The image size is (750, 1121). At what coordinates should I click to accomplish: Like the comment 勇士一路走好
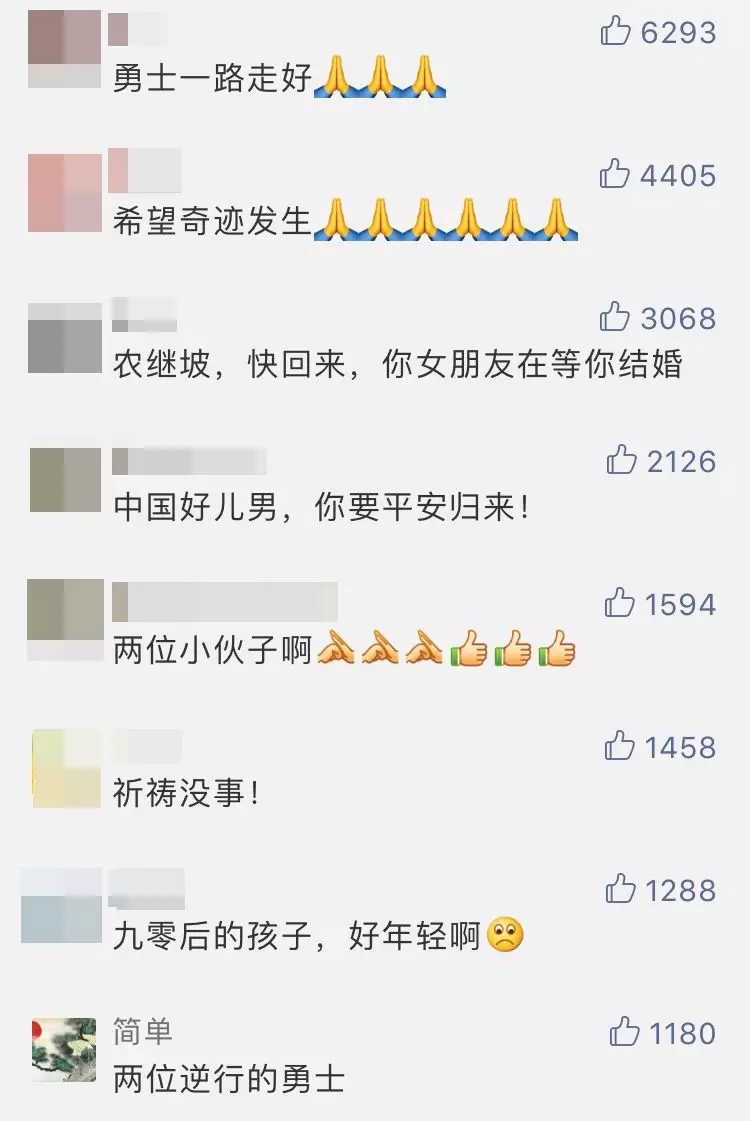[x=616, y=32]
